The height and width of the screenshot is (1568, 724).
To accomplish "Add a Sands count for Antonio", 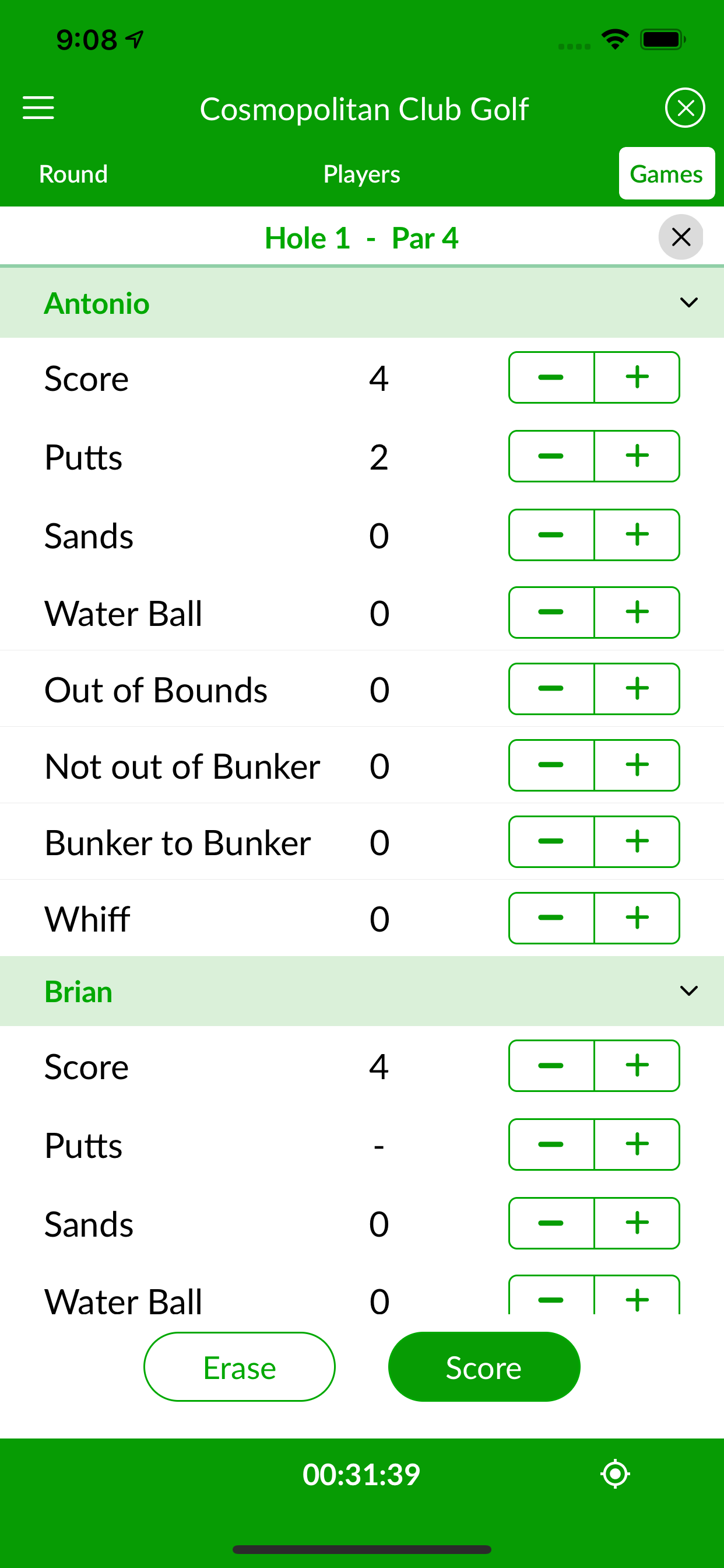I will (x=637, y=535).
